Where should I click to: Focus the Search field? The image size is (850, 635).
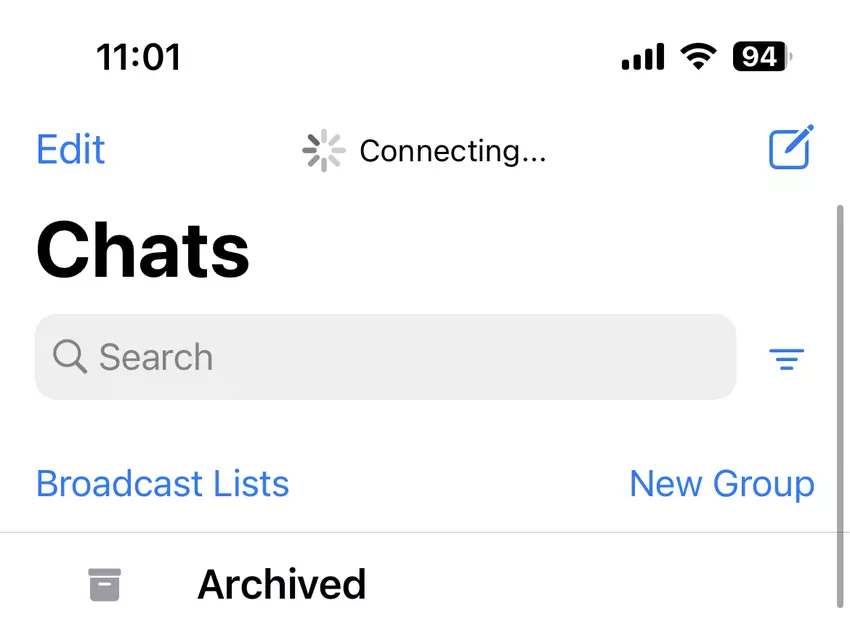385,357
